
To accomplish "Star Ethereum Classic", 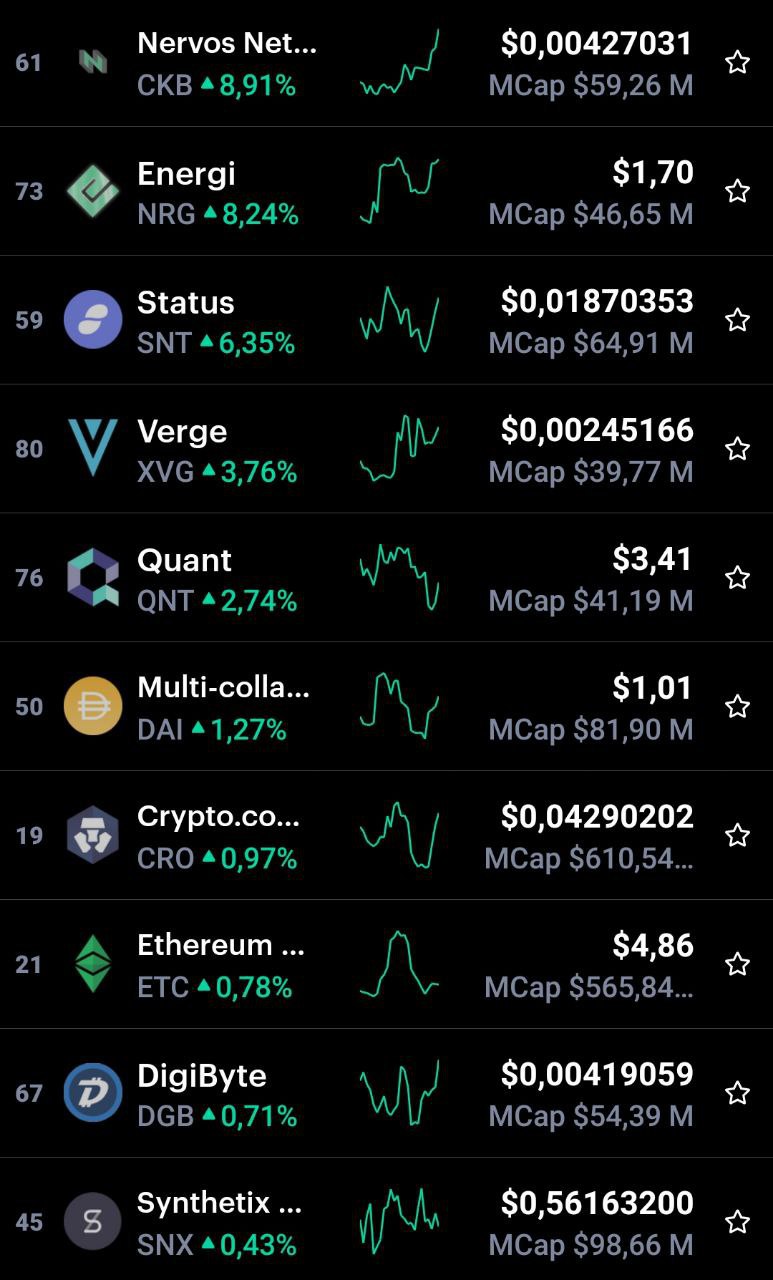I will pos(737,964).
